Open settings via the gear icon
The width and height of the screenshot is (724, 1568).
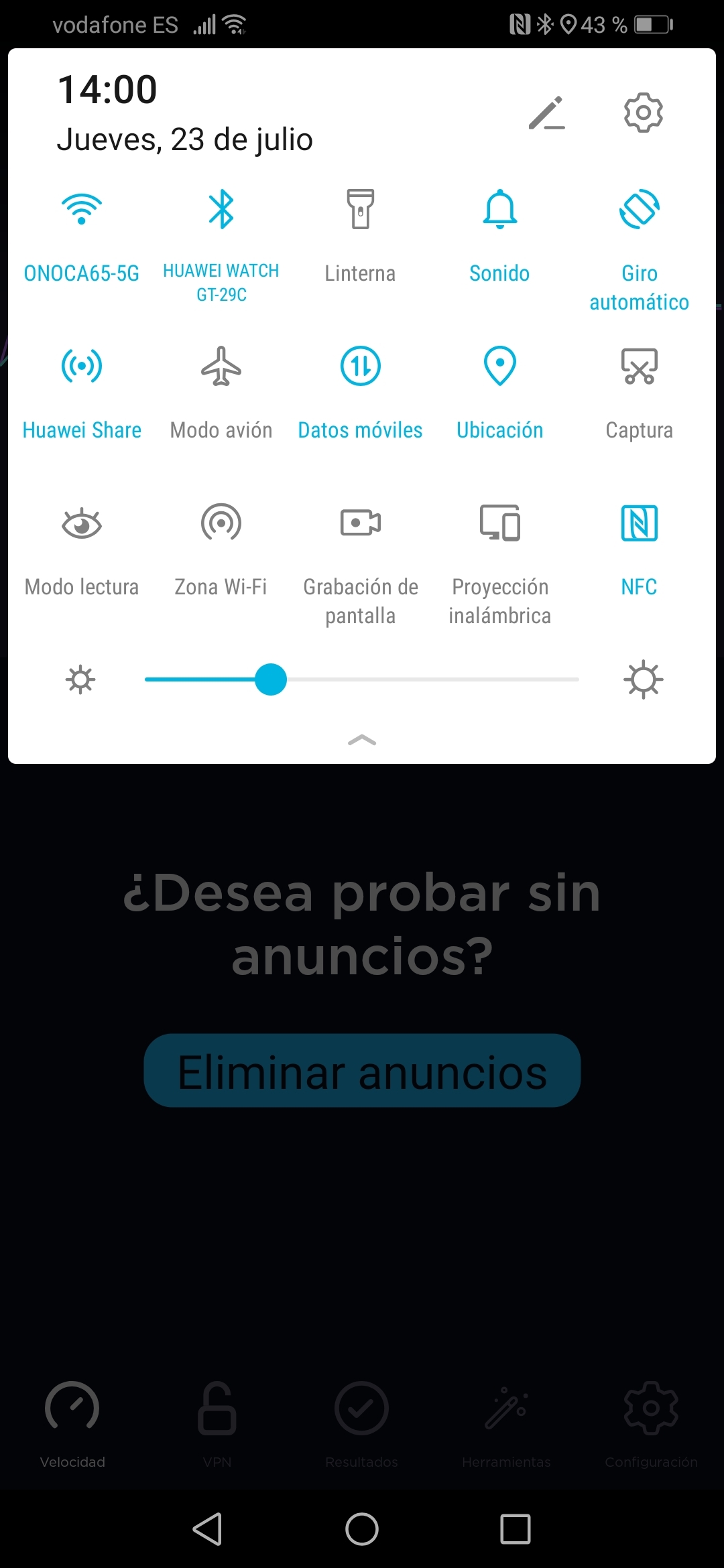[x=643, y=113]
